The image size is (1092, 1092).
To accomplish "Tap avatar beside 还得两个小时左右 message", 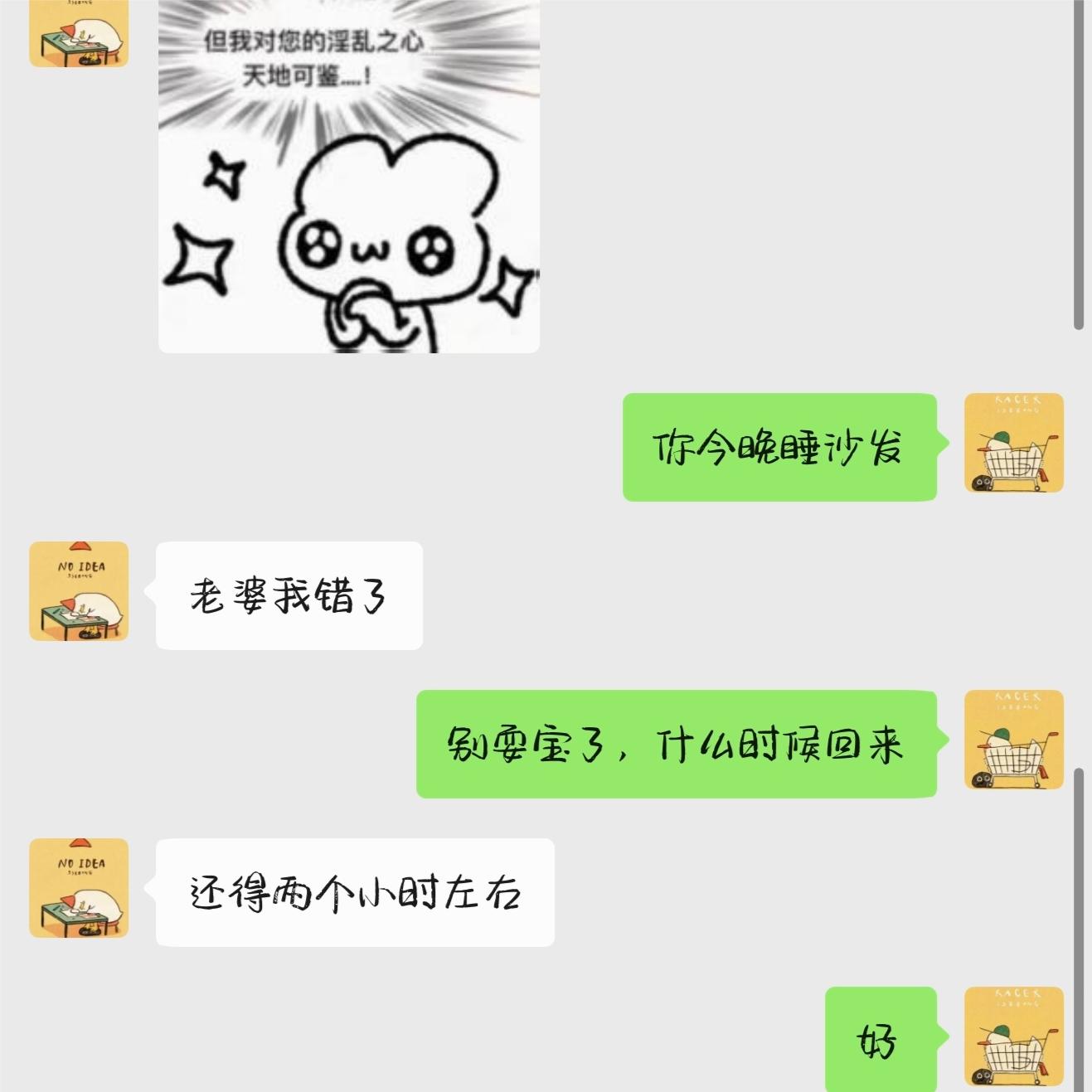I will coord(79,888).
